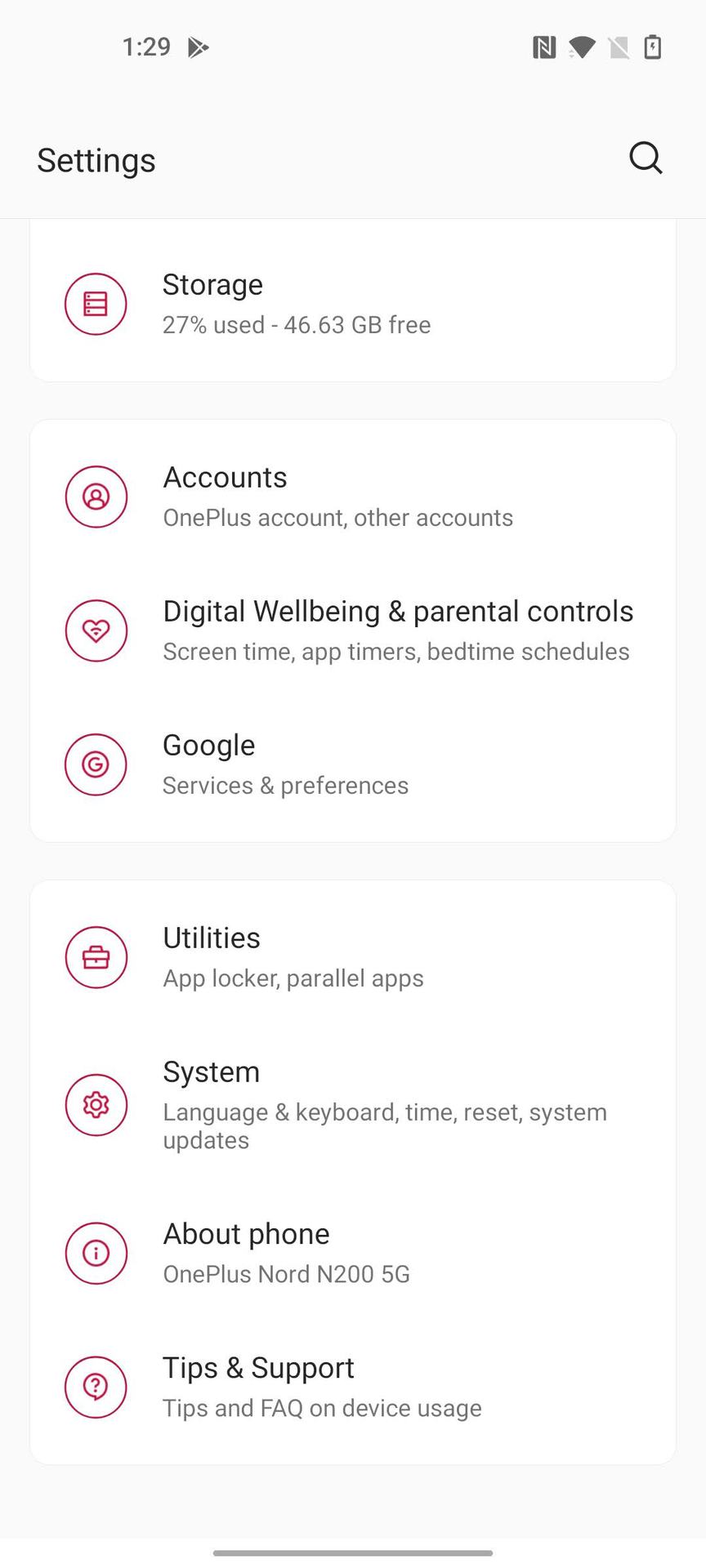Screen dimensions: 706x1568
Task: Open Google services & preferences
Action: click(352, 764)
